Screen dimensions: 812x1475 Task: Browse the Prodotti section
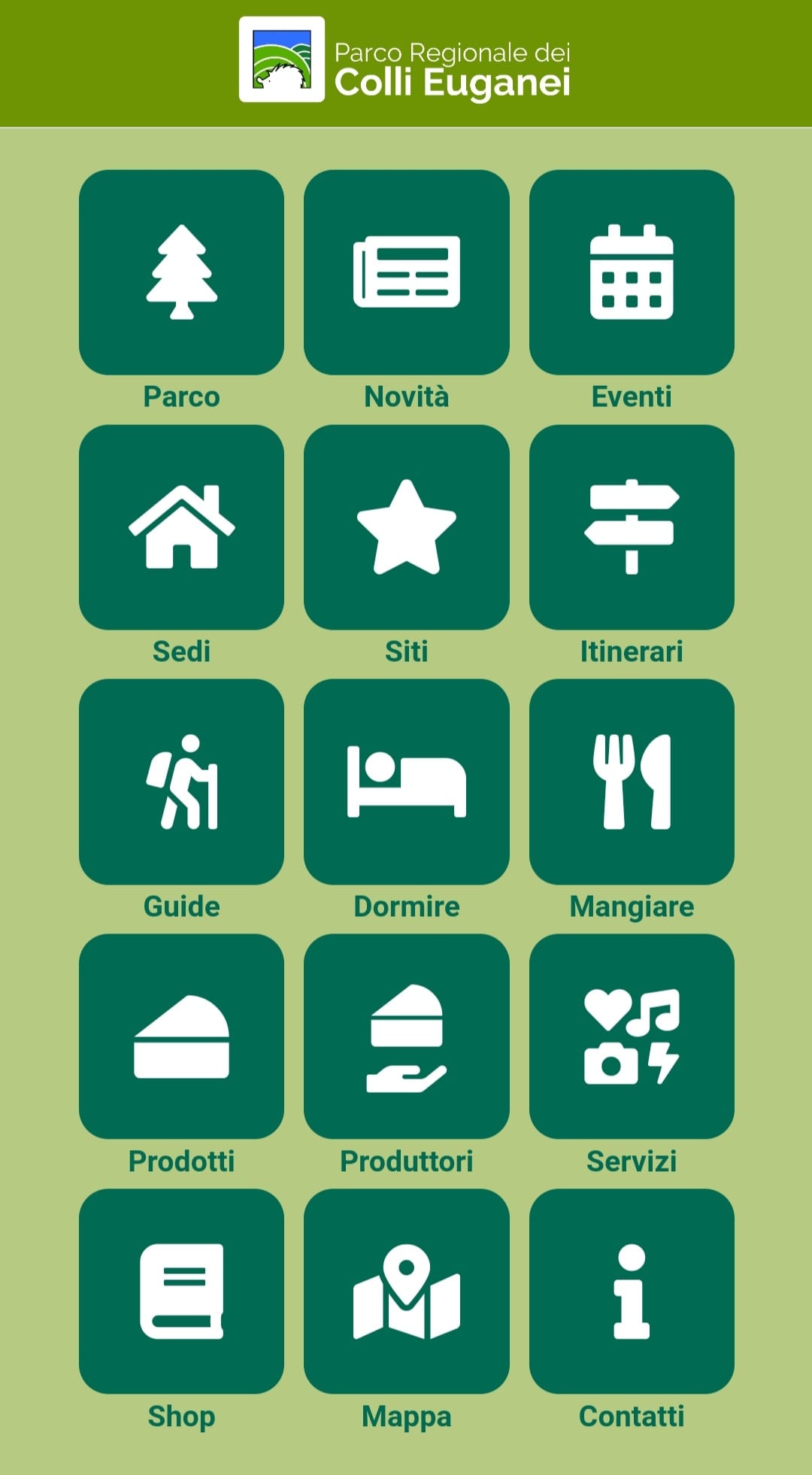pos(181,1036)
